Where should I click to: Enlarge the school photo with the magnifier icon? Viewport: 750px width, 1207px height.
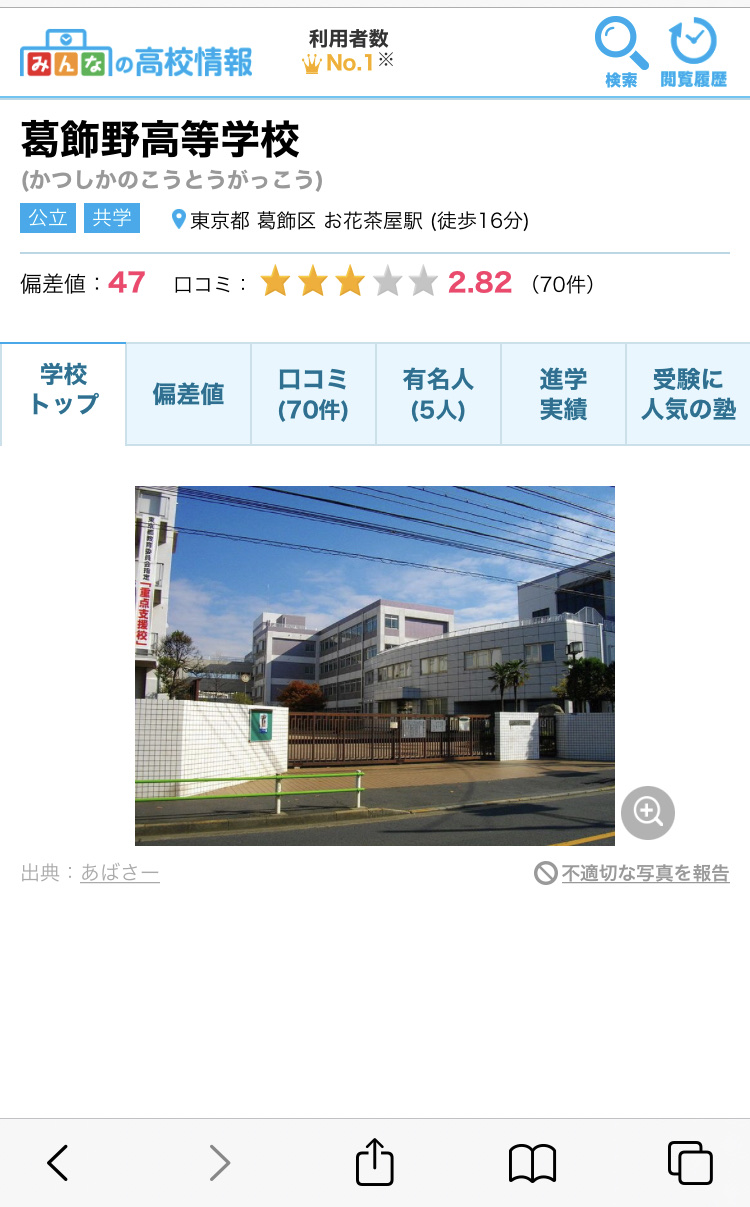click(648, 812)
